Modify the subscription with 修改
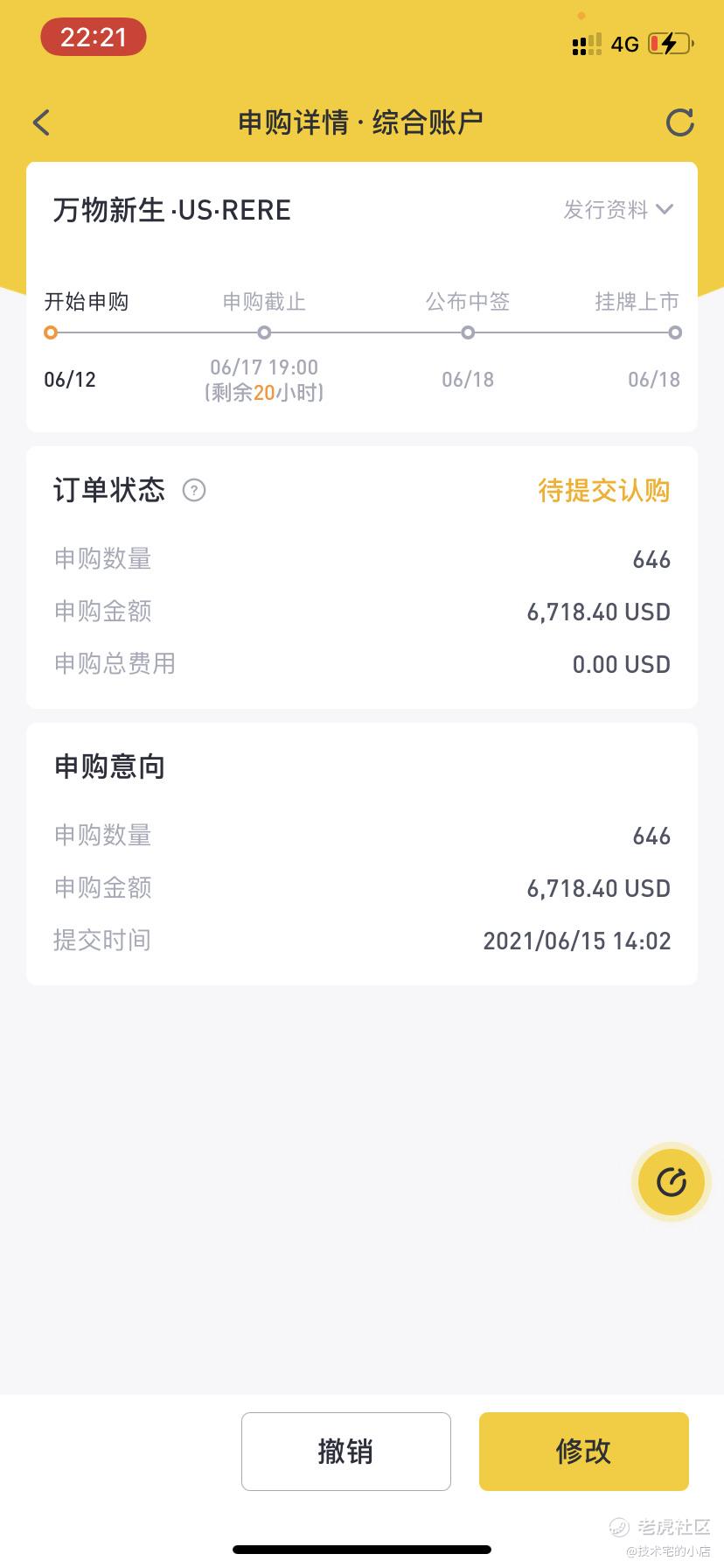The height and width of the screenshot is (1568, 724). 584,1452
